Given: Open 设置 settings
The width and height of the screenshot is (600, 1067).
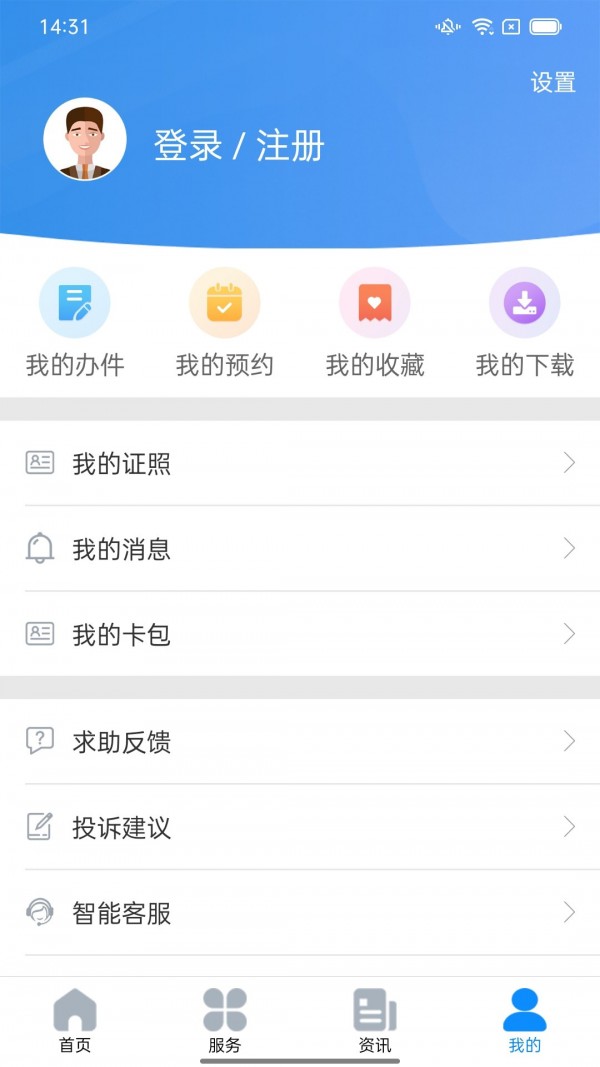Looking at the screenshot, I should [553, 82].
